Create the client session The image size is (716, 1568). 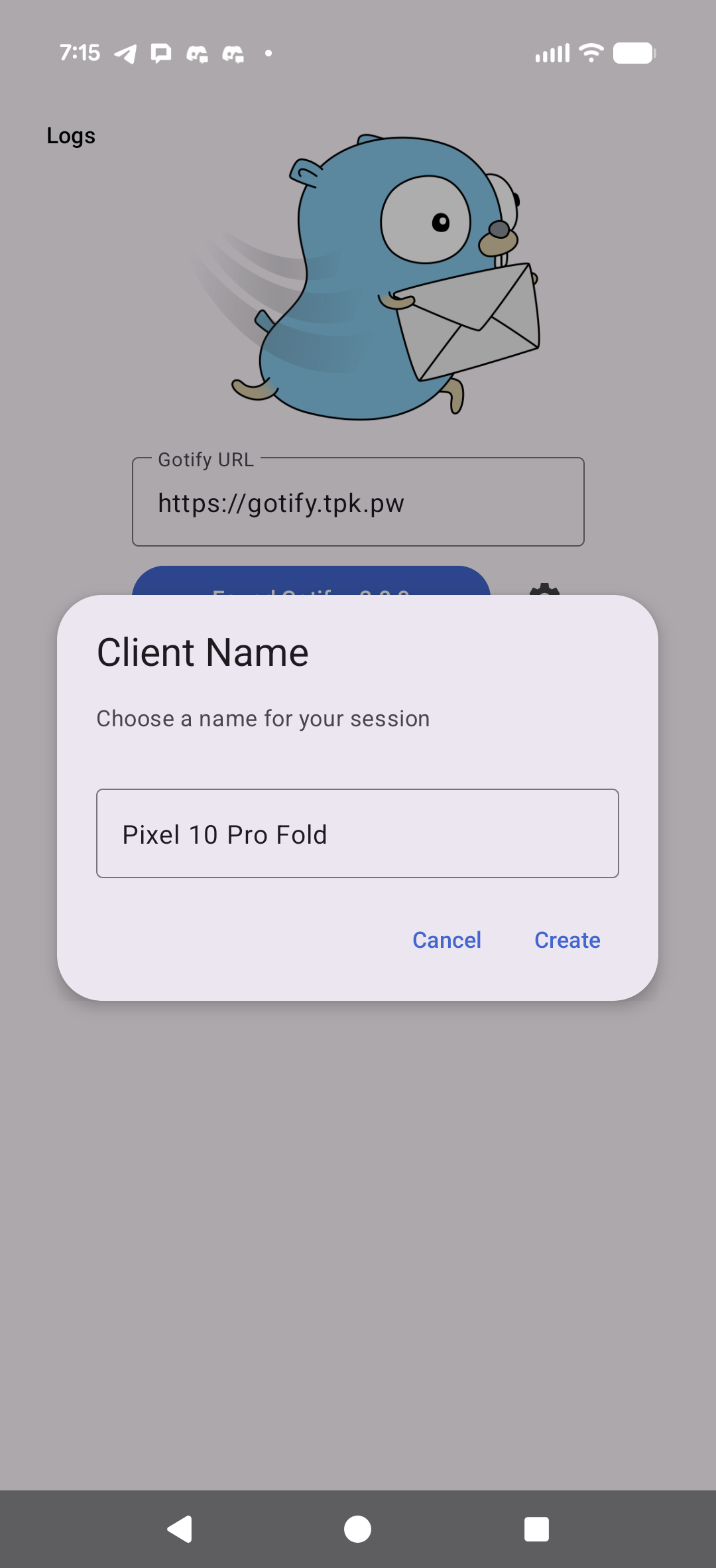click(x=567, y=940)
